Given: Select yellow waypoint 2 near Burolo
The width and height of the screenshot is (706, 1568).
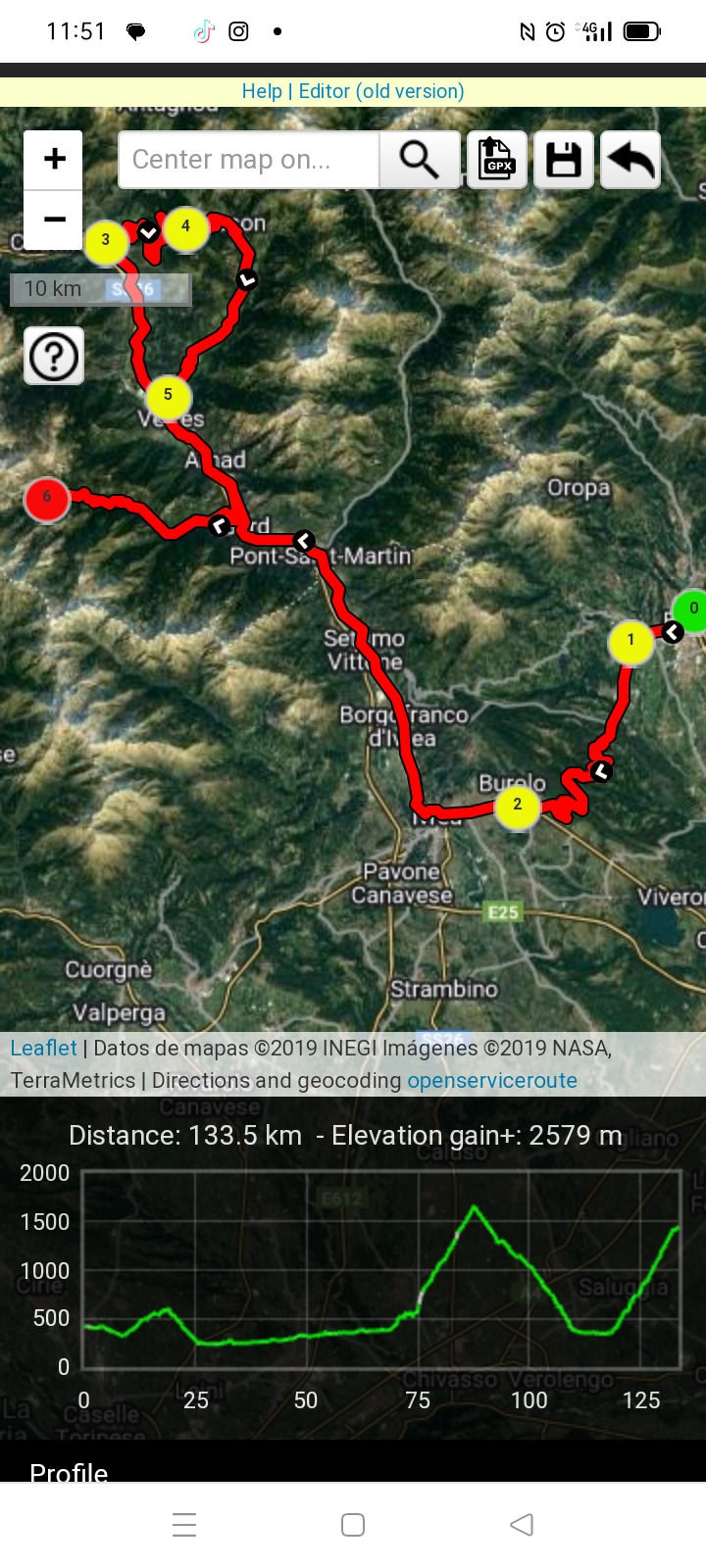Looking at the screenshot, I should pos(517,806).
